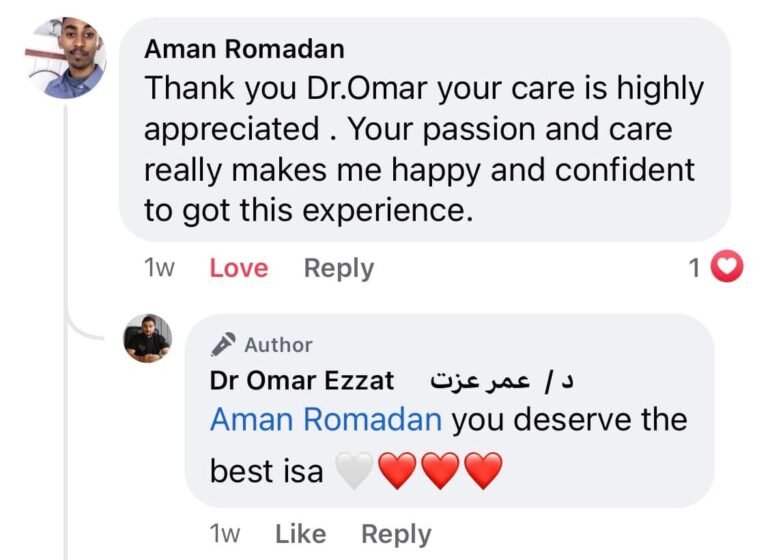This screenshot has width=768, height=560.
Task: Like Dr Omar Ezzat's reply
Action: coord(300,534)
